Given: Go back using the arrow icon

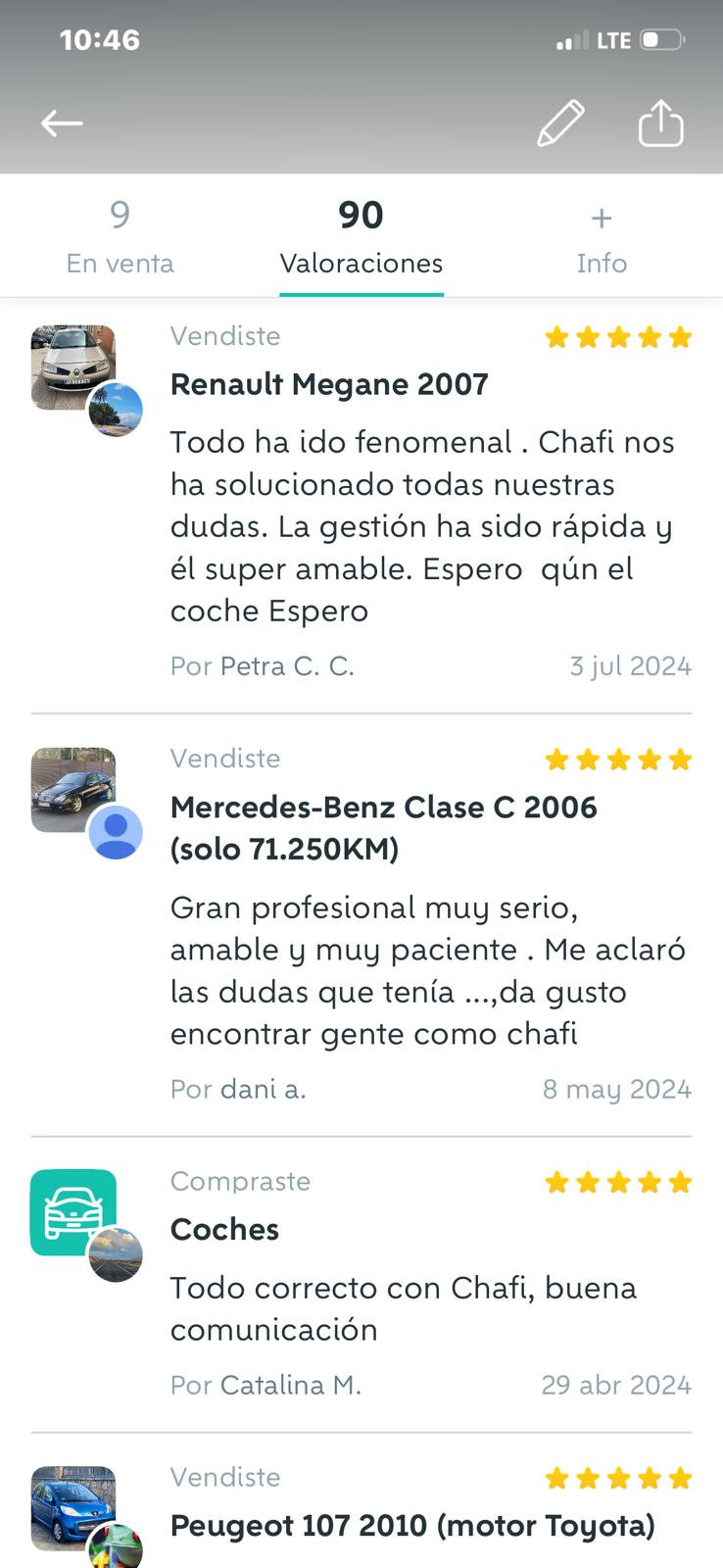Looking at the screenshot, I should (x=62, y=123).
